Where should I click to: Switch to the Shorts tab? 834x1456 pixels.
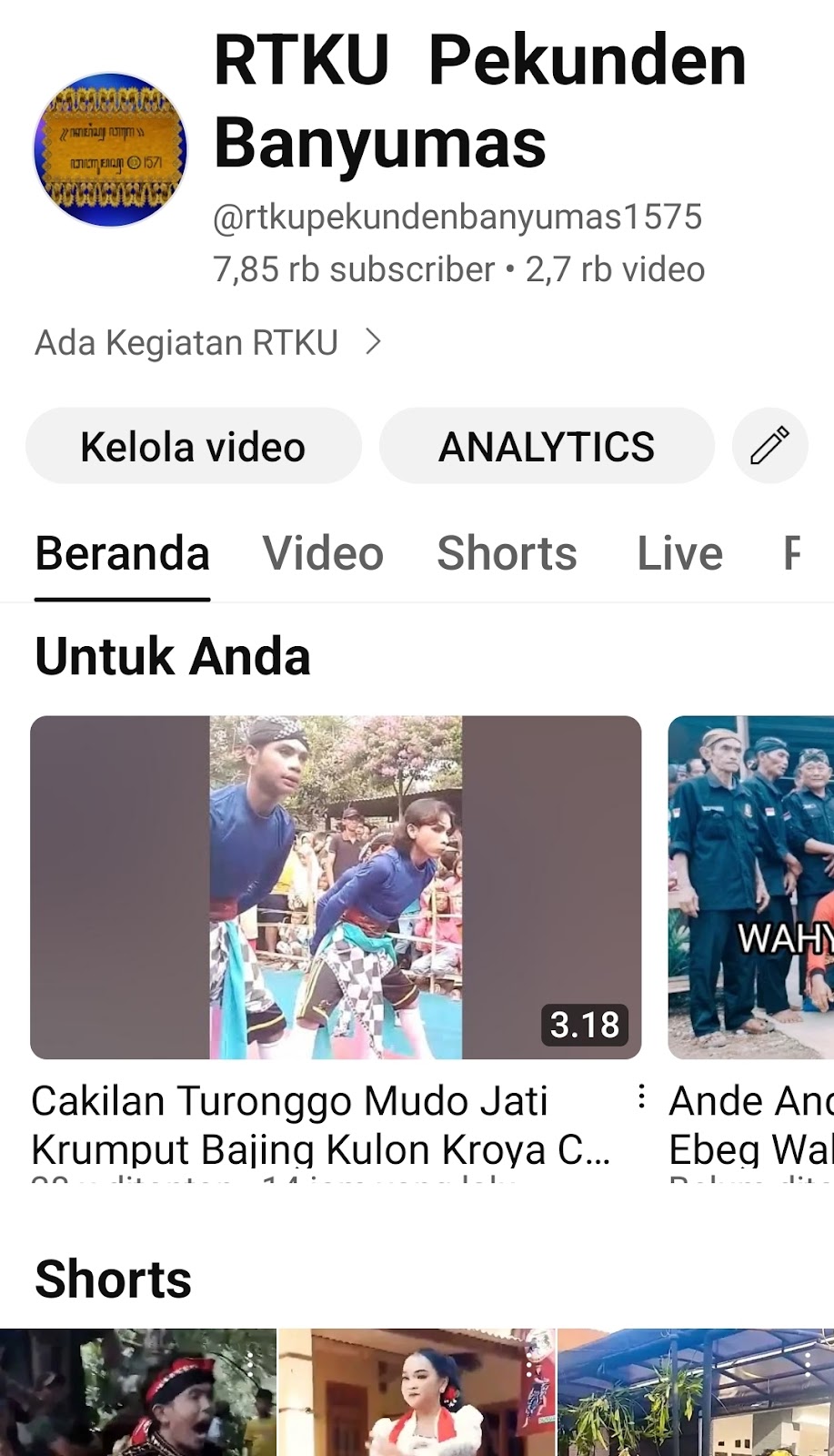(507, 553)
